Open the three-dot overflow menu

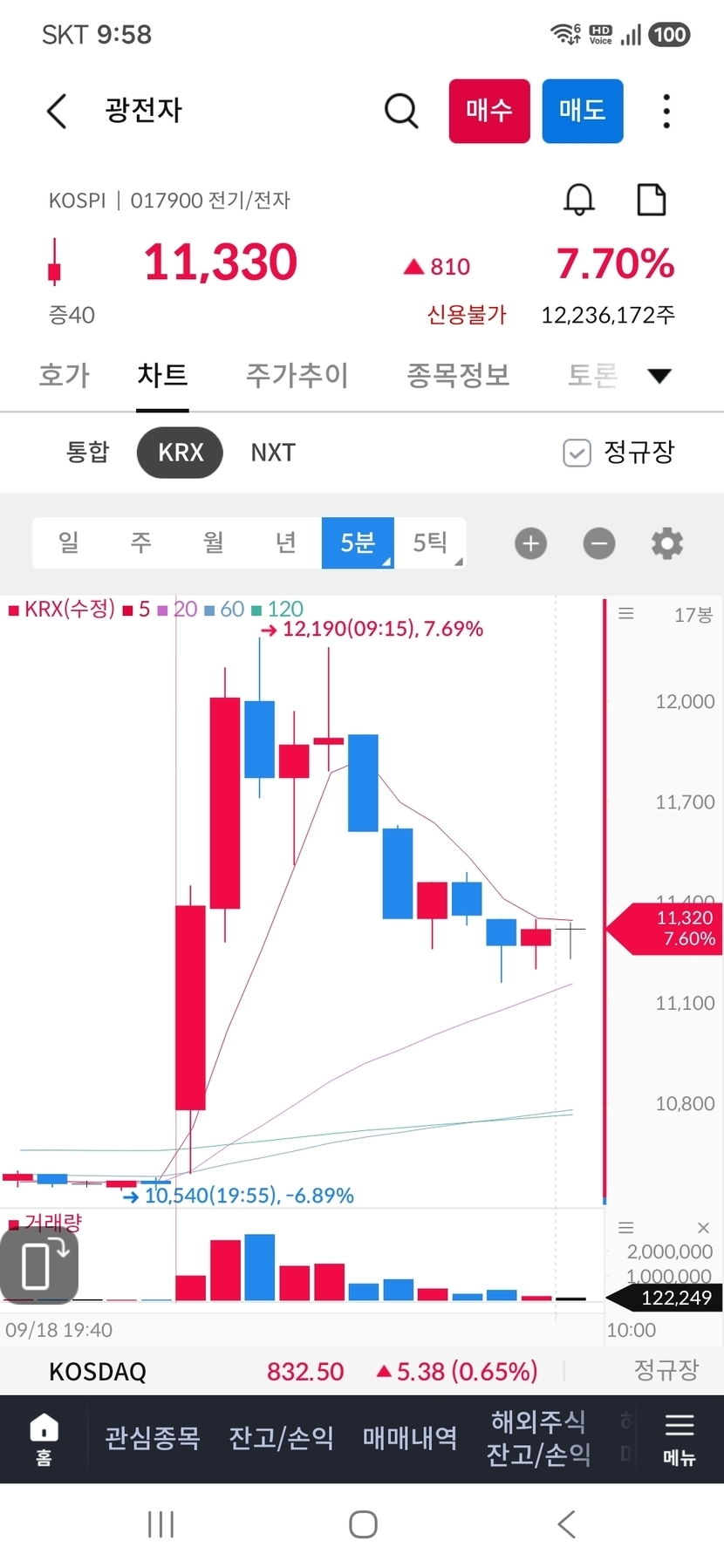[x=666, y=111]
